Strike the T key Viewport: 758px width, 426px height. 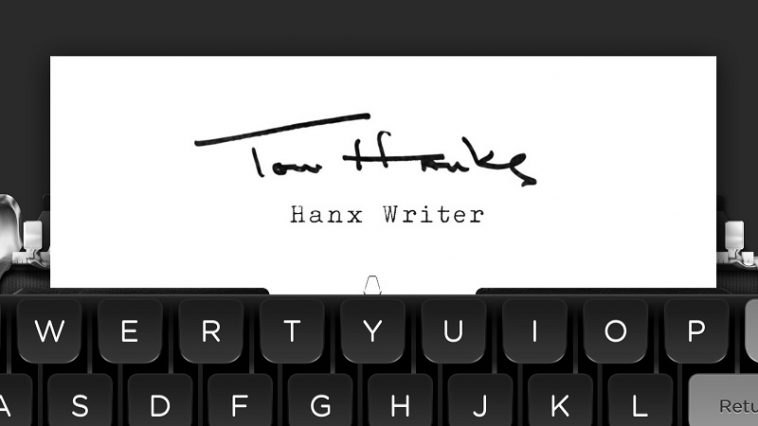pos(292,331)
